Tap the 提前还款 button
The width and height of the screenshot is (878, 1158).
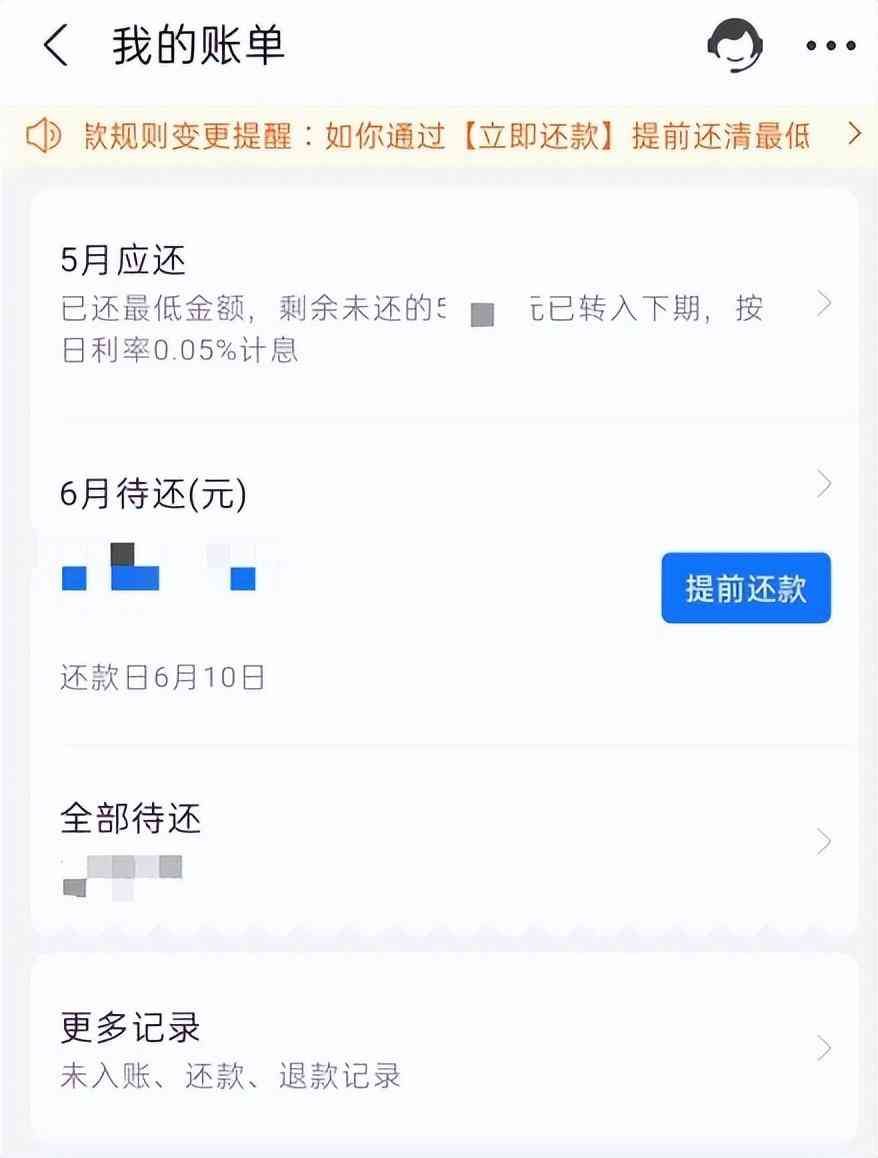click(x=745, y=588)
